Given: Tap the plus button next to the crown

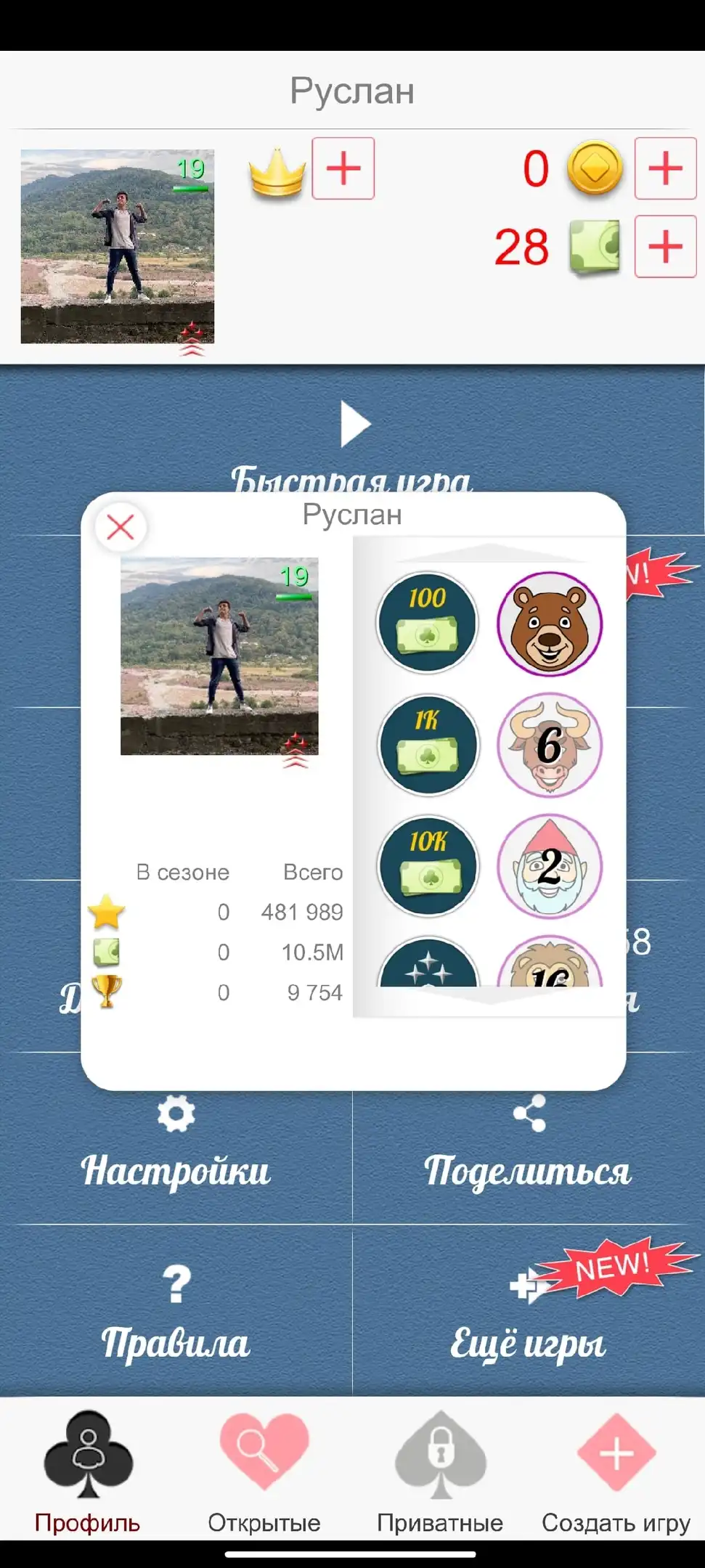Looking at the screenshot, I should click(x=343, y=168).
